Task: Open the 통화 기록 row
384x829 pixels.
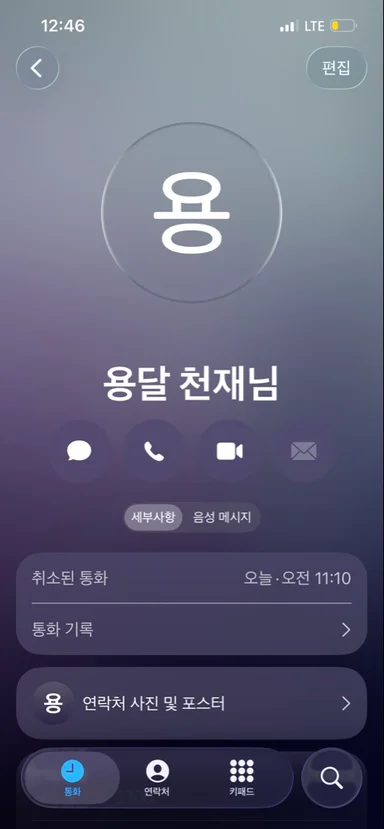Action: point(191,630)
